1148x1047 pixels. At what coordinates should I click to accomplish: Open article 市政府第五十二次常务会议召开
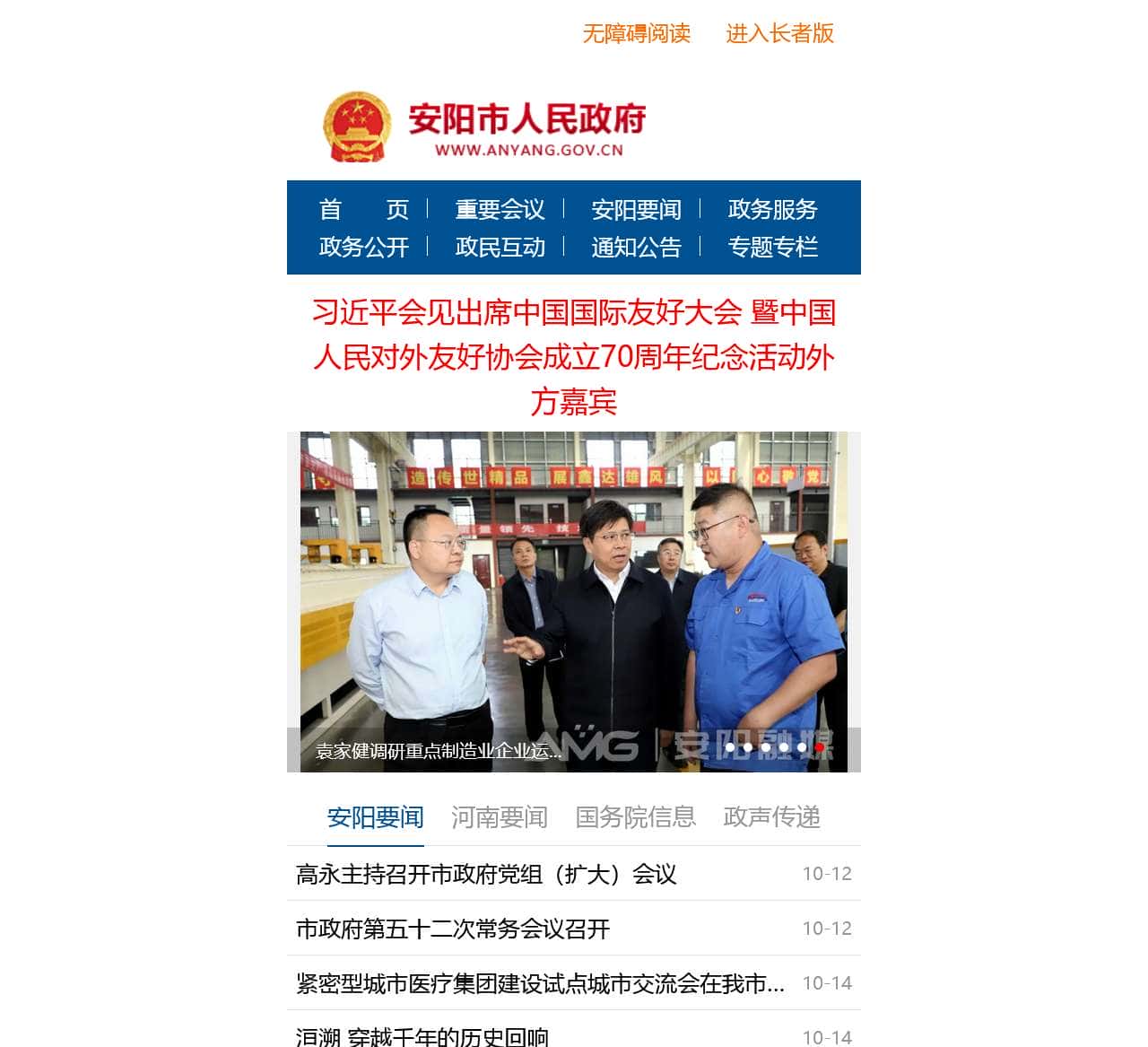pos(453,929)
